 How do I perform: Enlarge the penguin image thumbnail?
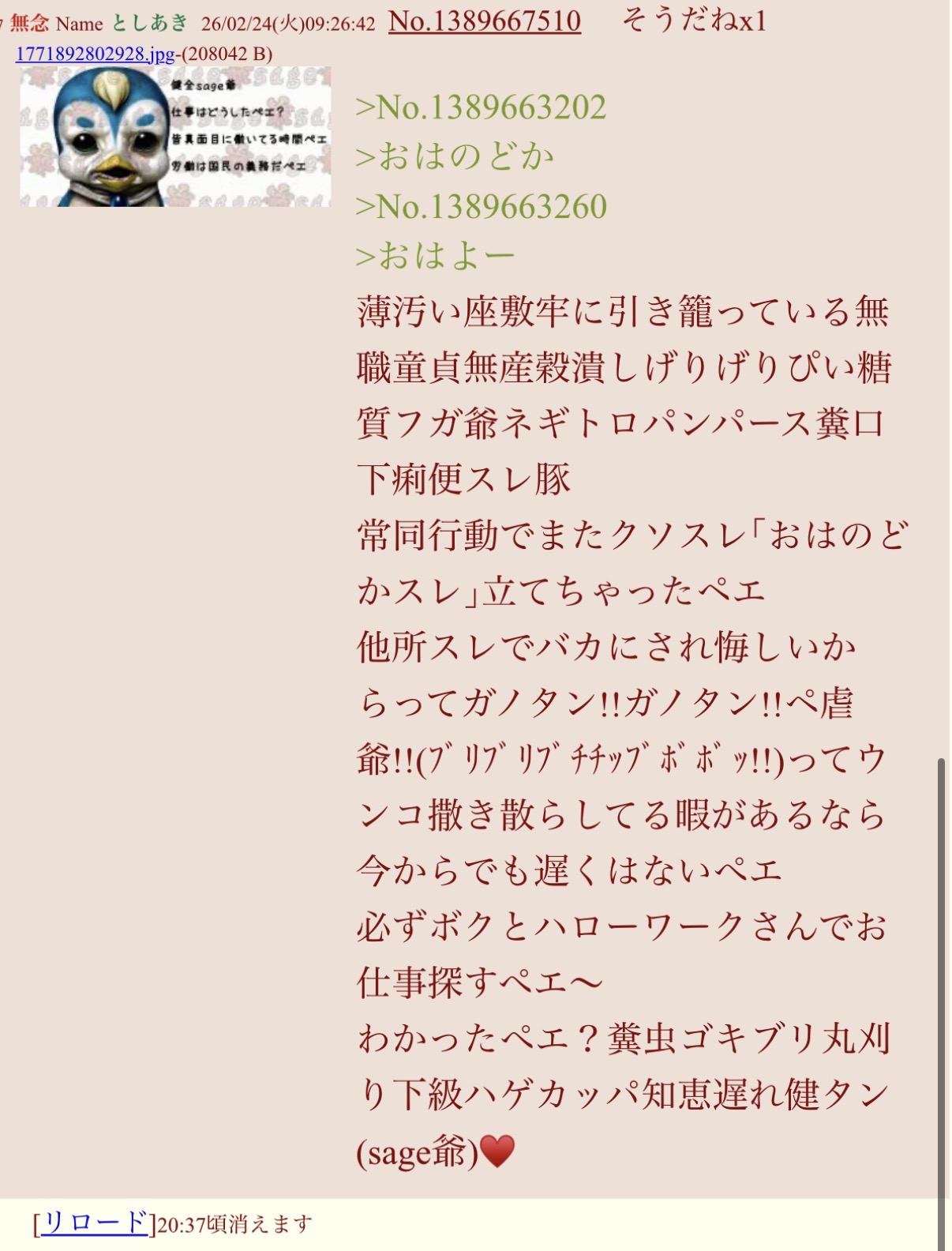click(x=174, y=137)
